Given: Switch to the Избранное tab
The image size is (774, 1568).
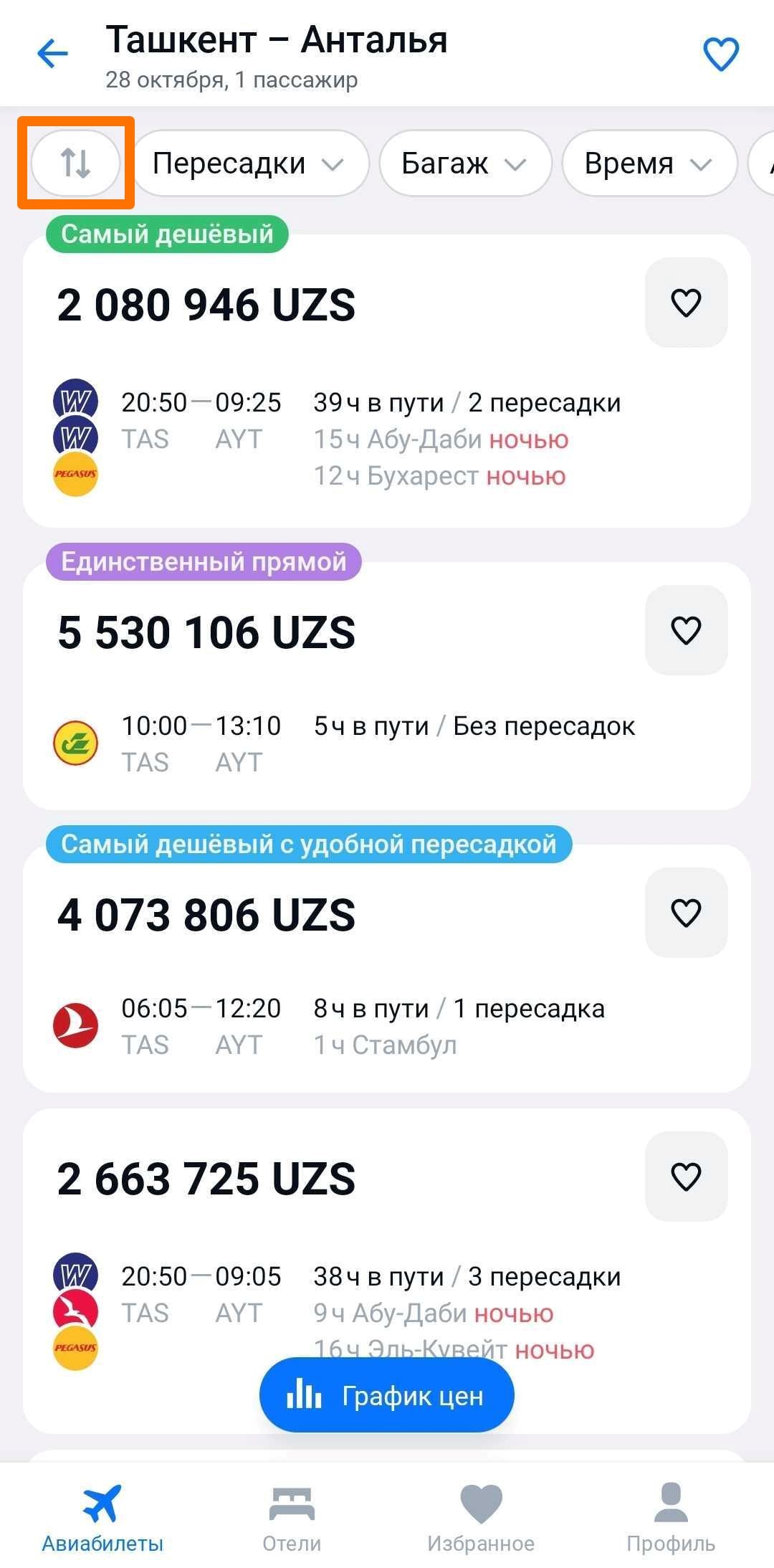Looking at the screenshot, I should point(481,1517).
